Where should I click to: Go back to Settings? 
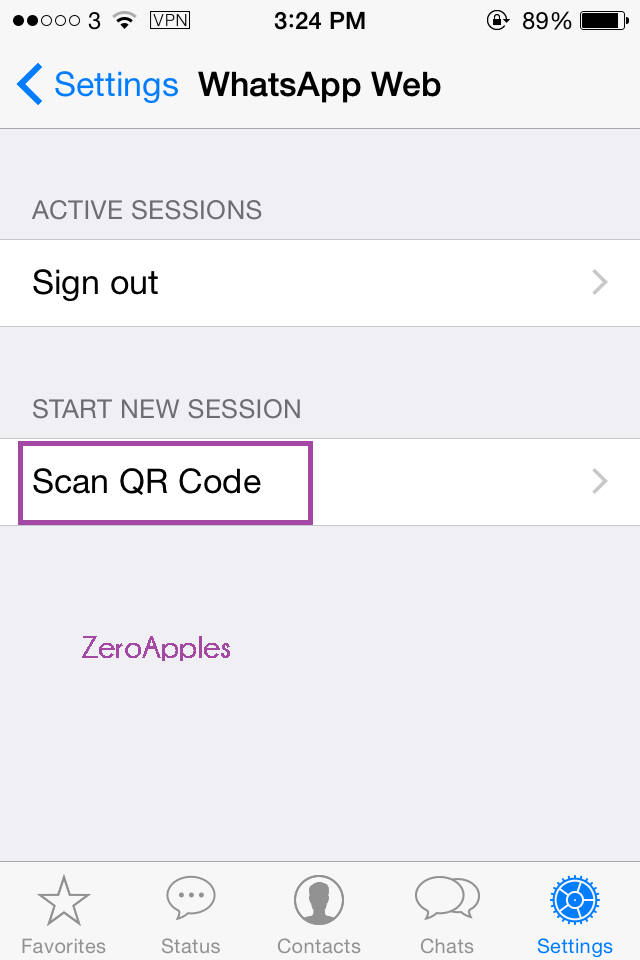pyautogui.click(x=97, y=85)
